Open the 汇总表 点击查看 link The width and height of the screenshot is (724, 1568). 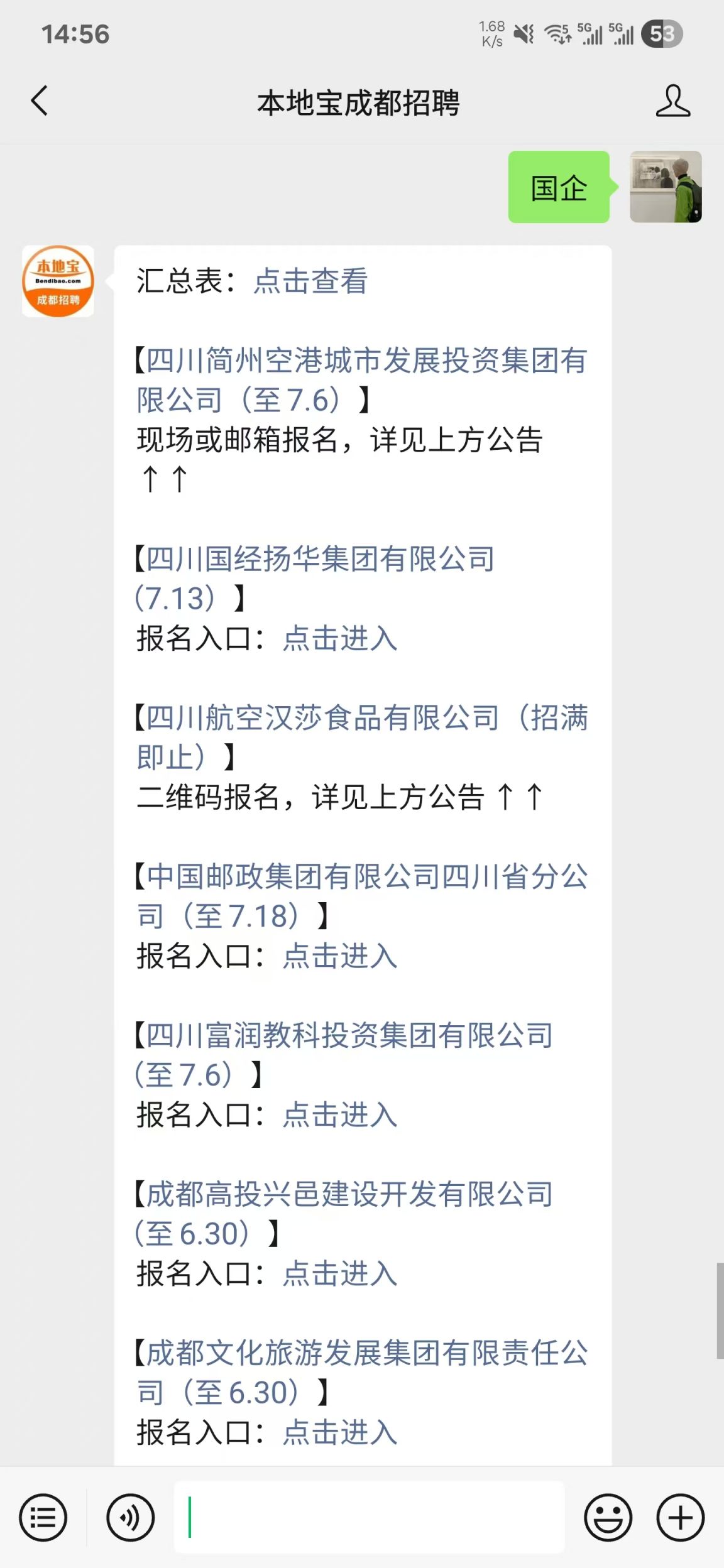[310, 281]
